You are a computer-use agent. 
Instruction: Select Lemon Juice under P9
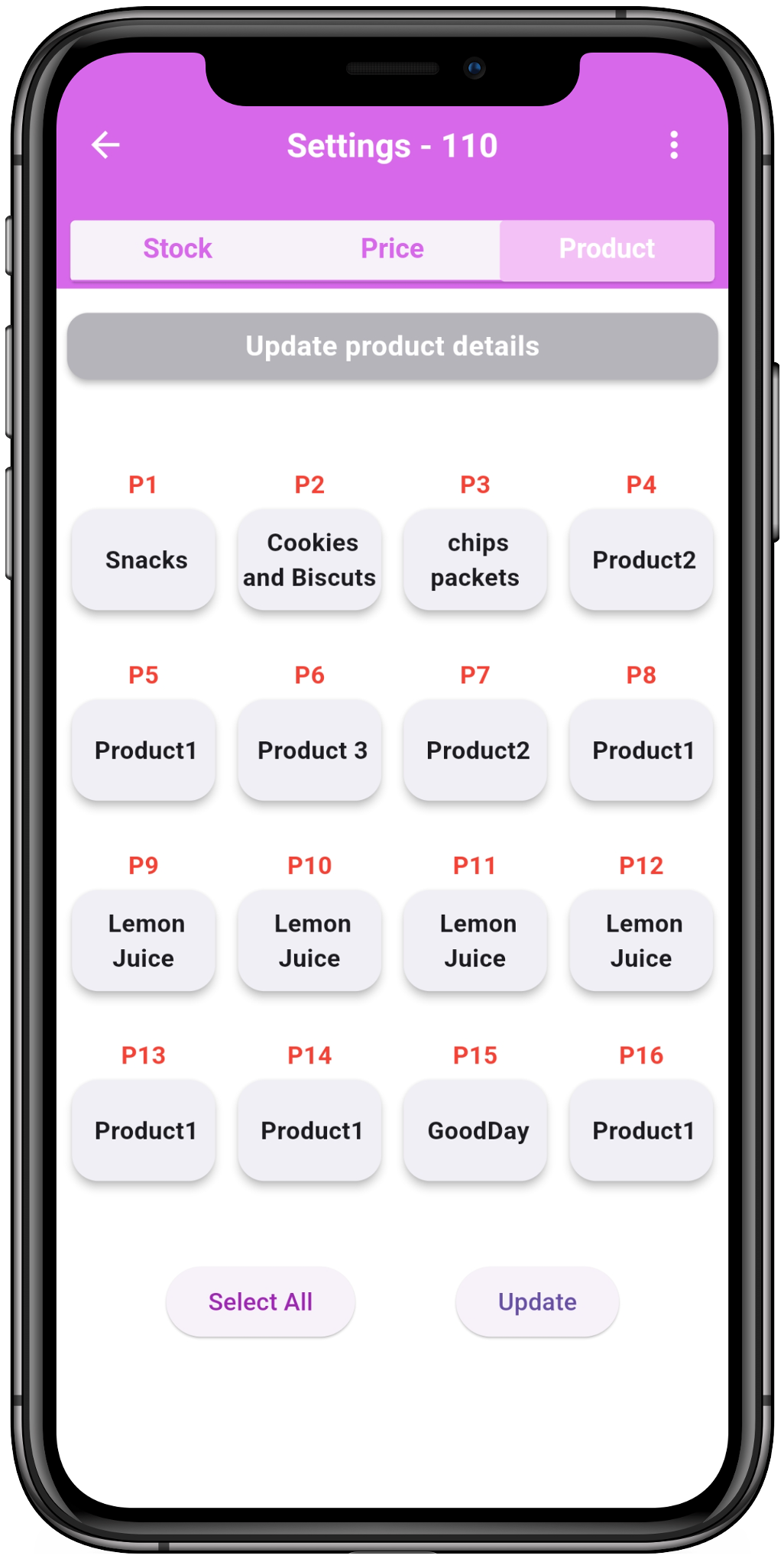[x=144, y=941]
